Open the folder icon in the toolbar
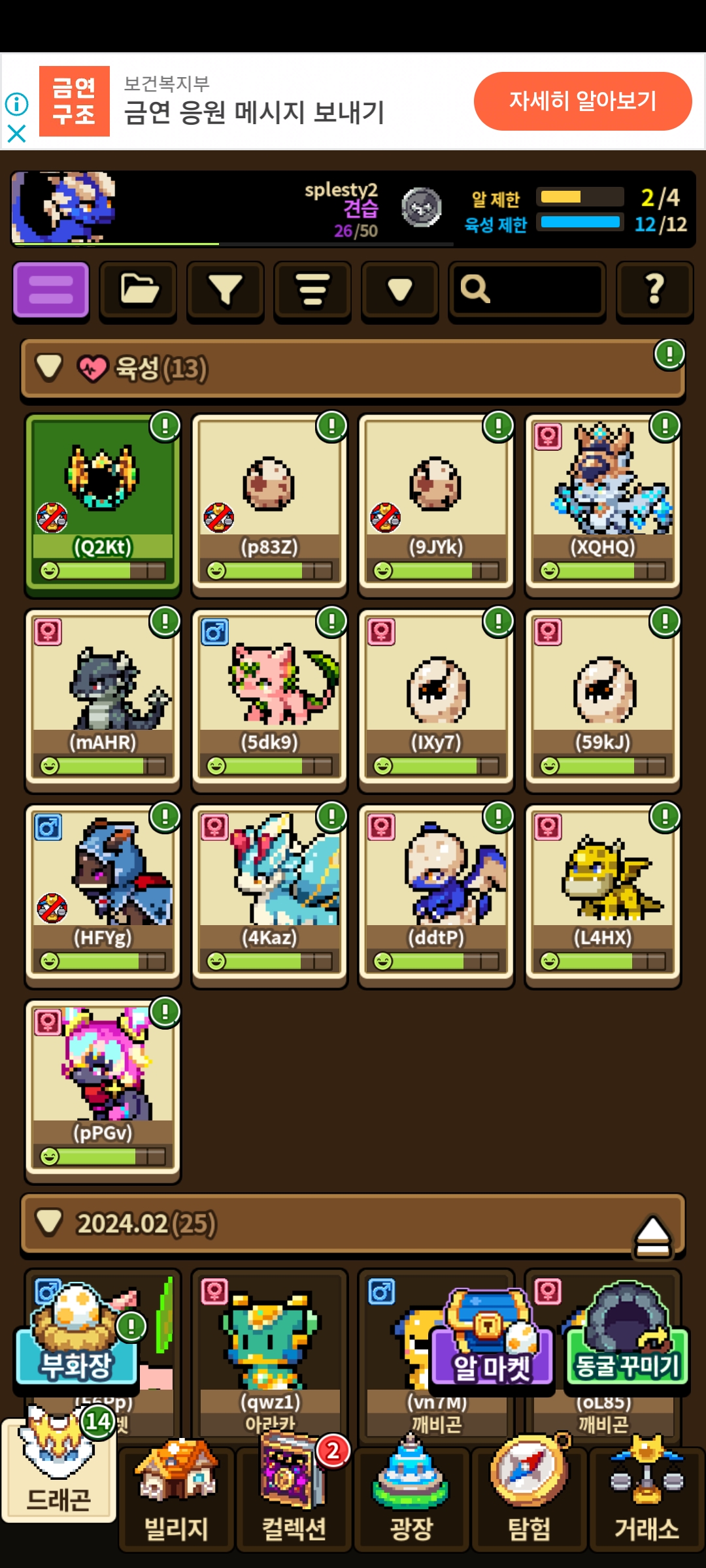Screen dimensions: 706x1568 (138, 290)
